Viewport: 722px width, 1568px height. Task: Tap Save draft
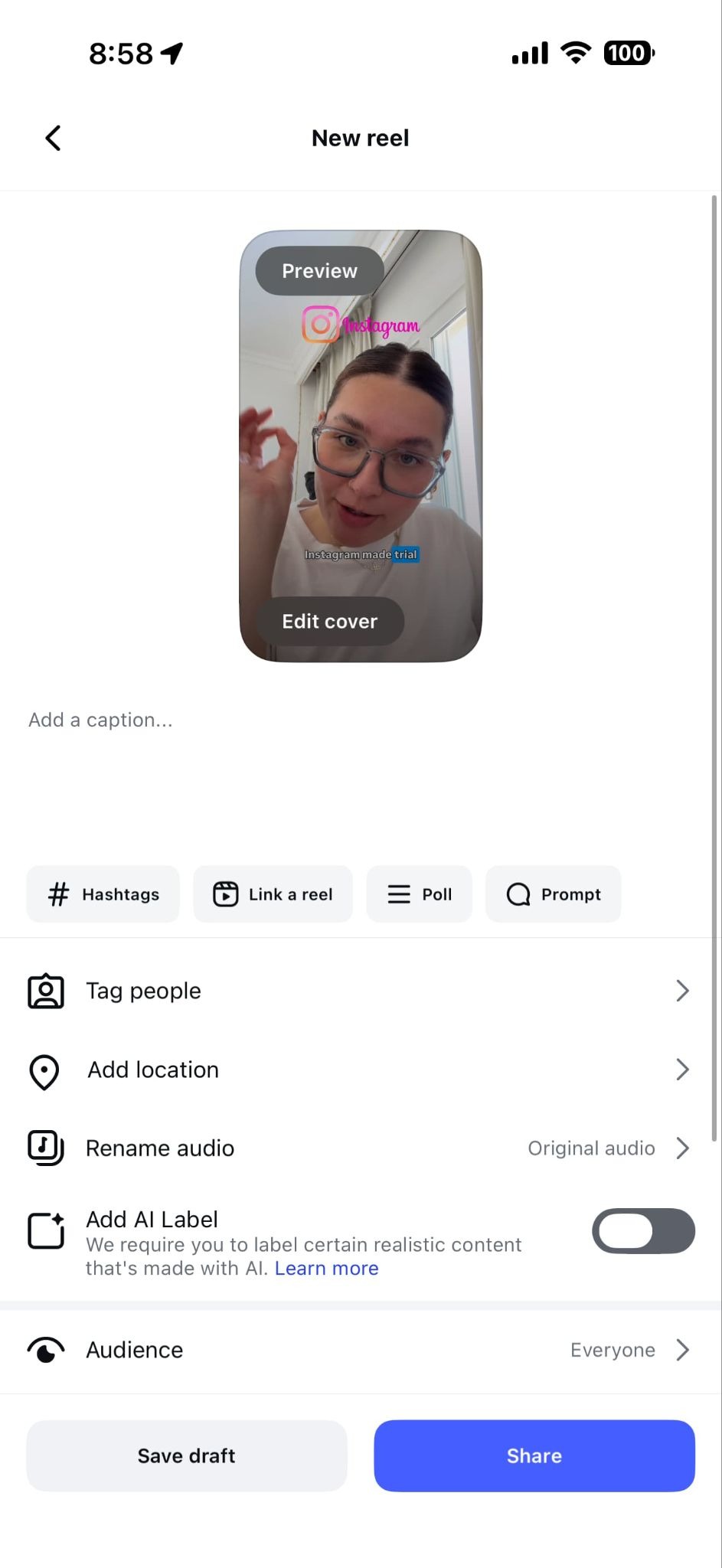(186, 1455)
